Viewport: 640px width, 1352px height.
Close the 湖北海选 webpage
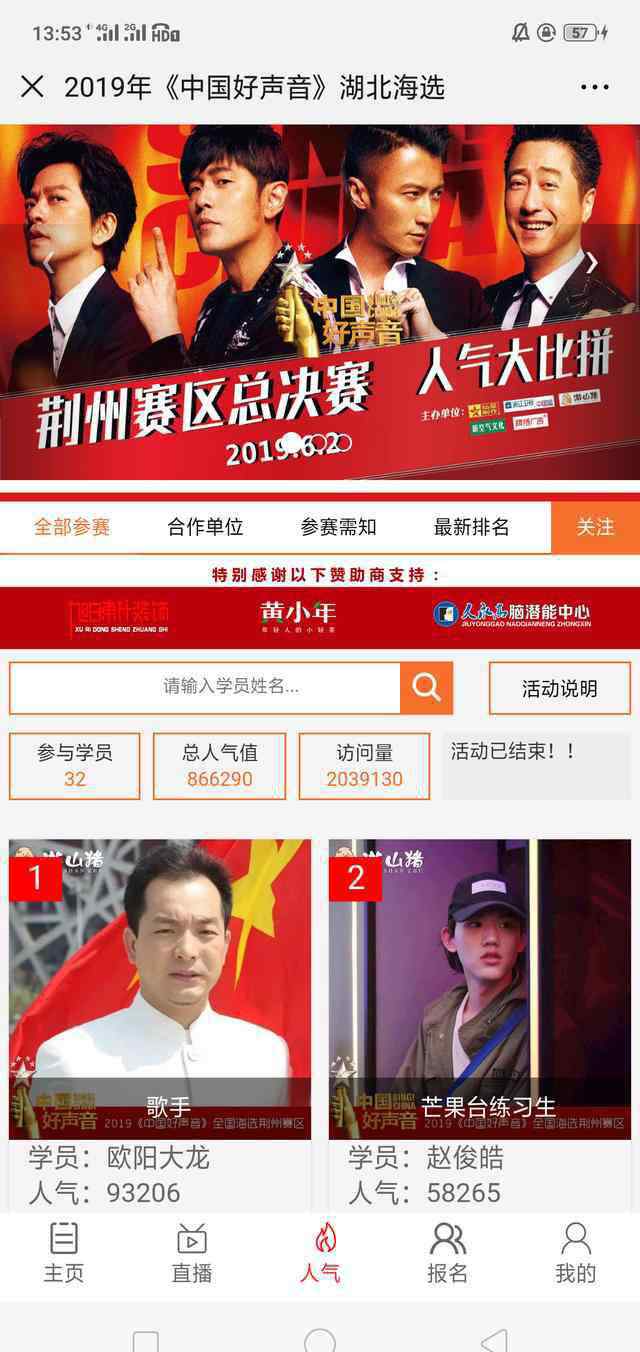32,87
